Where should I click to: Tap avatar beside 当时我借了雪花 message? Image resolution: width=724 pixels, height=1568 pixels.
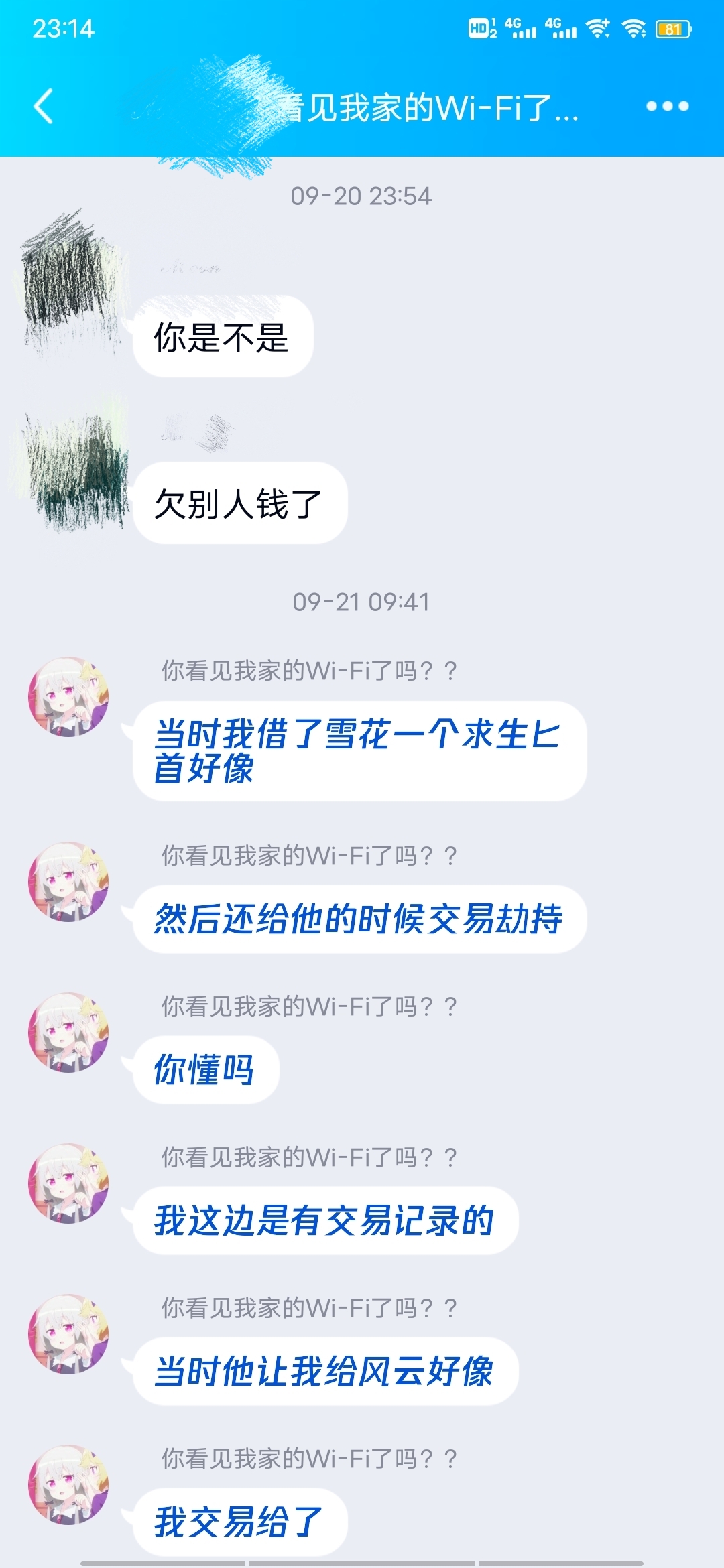68,697
